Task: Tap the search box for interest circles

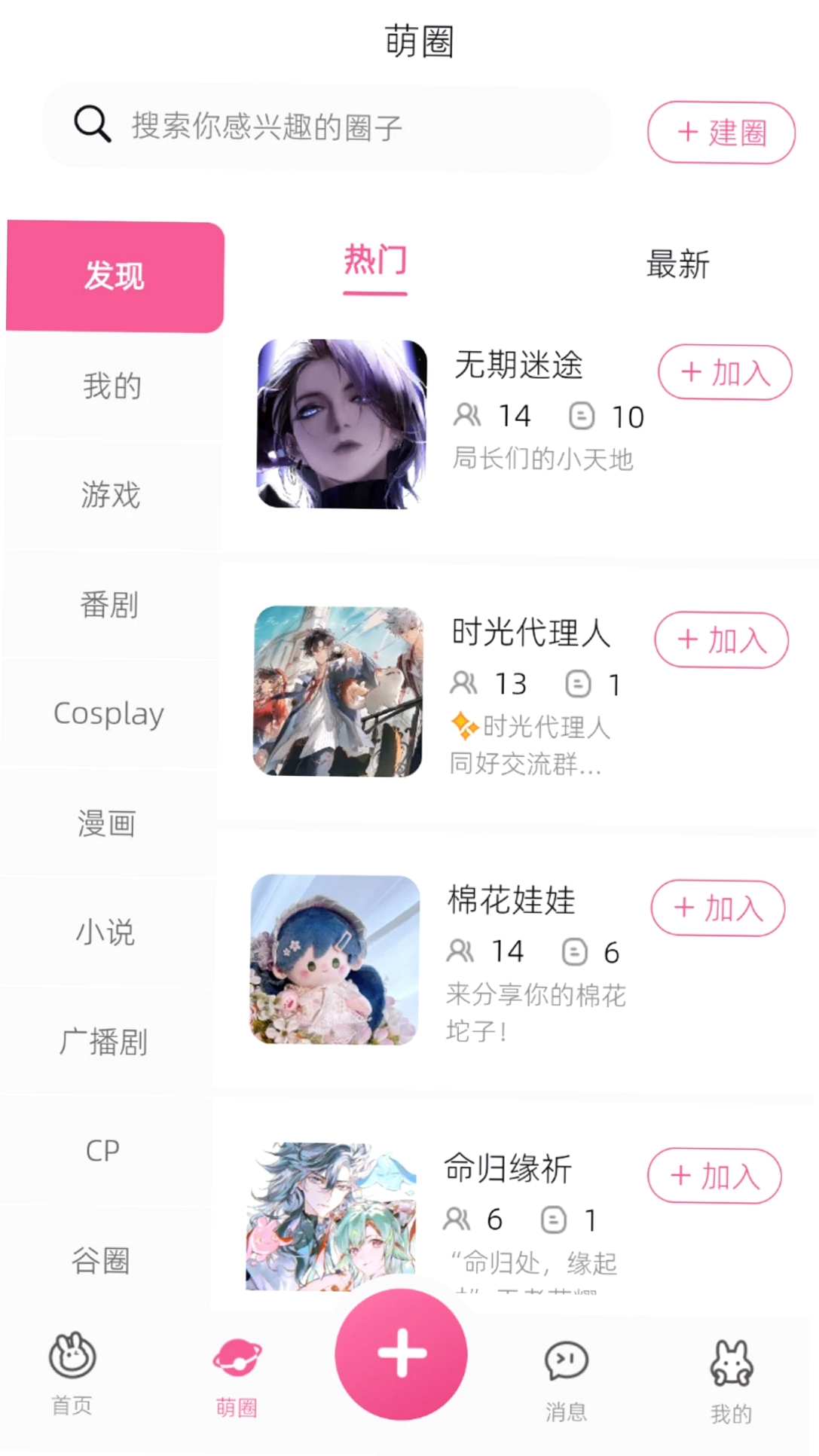Action: pos(326,127)
